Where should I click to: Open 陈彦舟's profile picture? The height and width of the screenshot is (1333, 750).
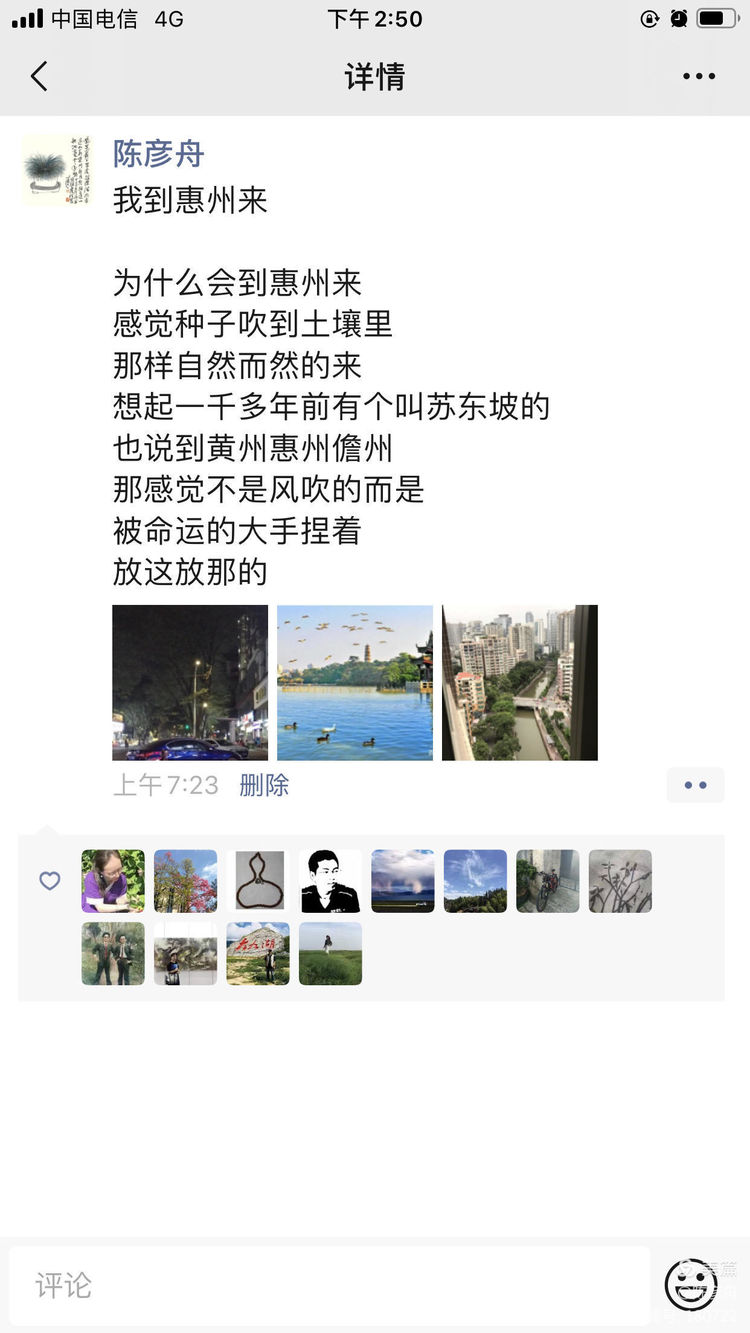pos(57,170)
